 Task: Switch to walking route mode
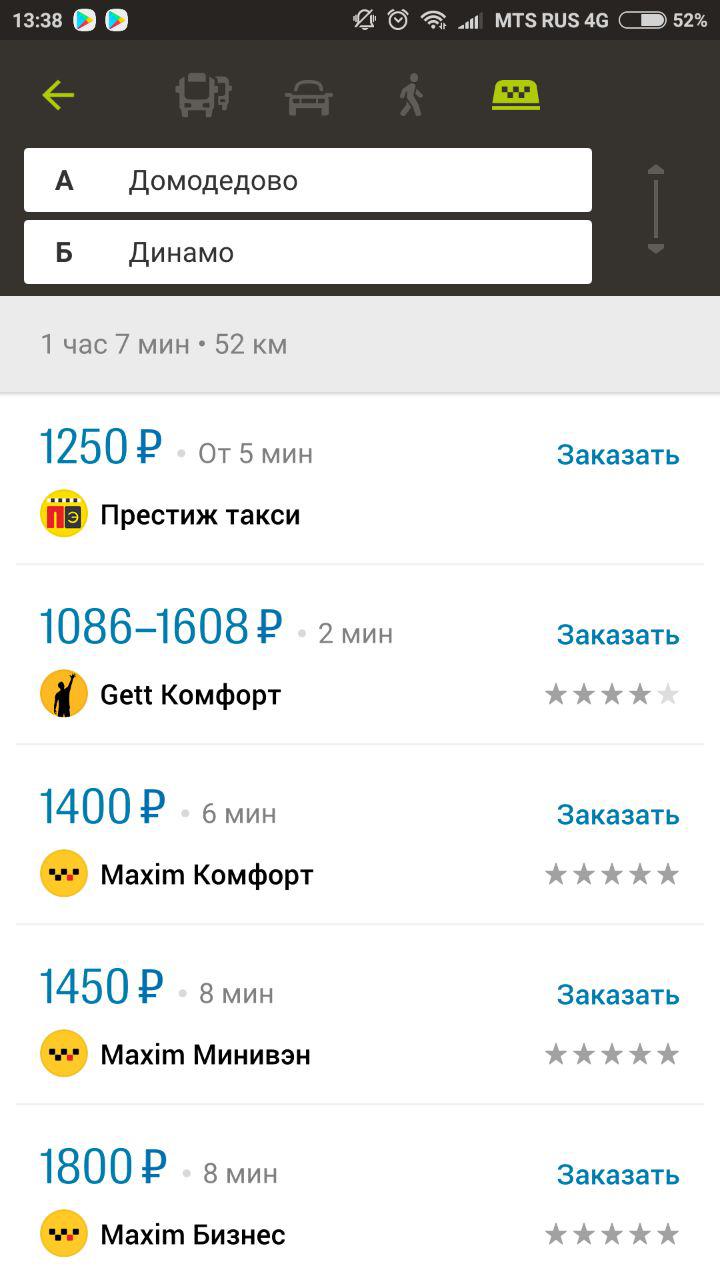pyautogui.click(x=410, y=96)
